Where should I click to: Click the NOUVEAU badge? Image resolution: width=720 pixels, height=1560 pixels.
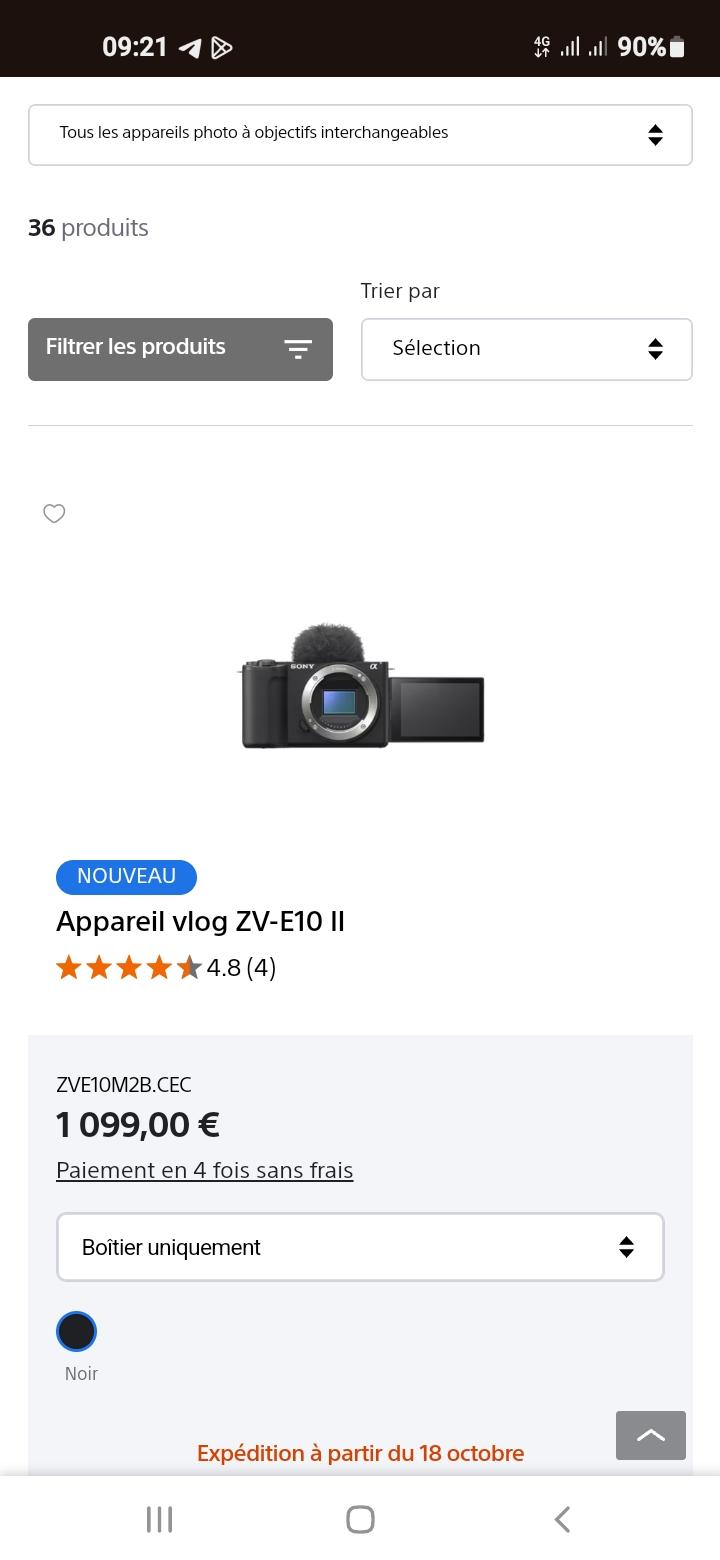tap(126, 877)
